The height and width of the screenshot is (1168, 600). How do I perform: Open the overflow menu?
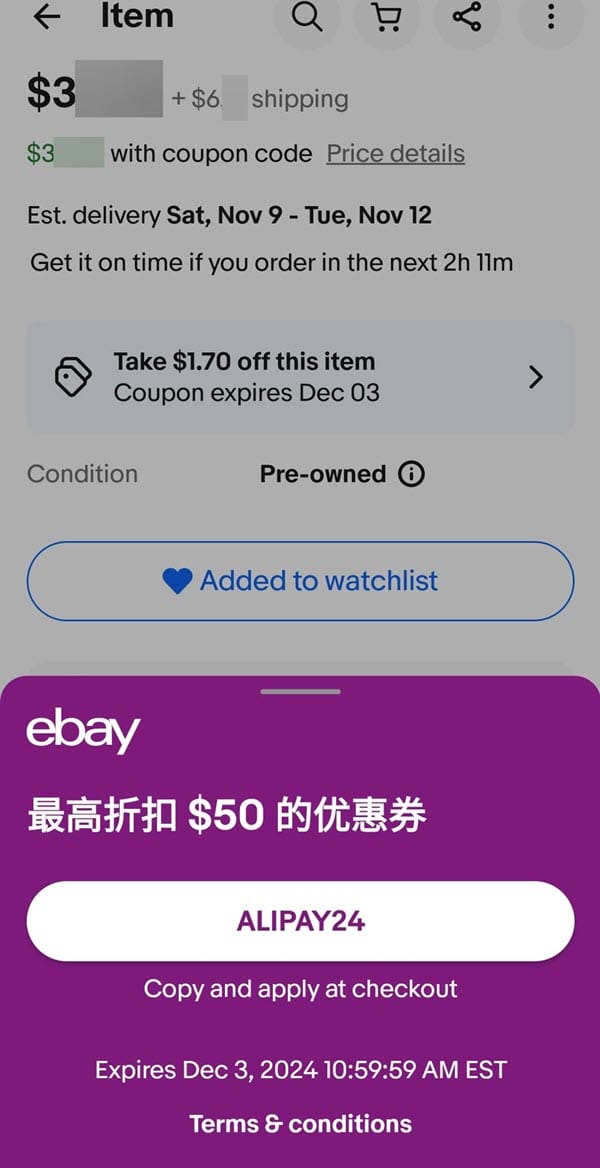[x=550, y=17]
